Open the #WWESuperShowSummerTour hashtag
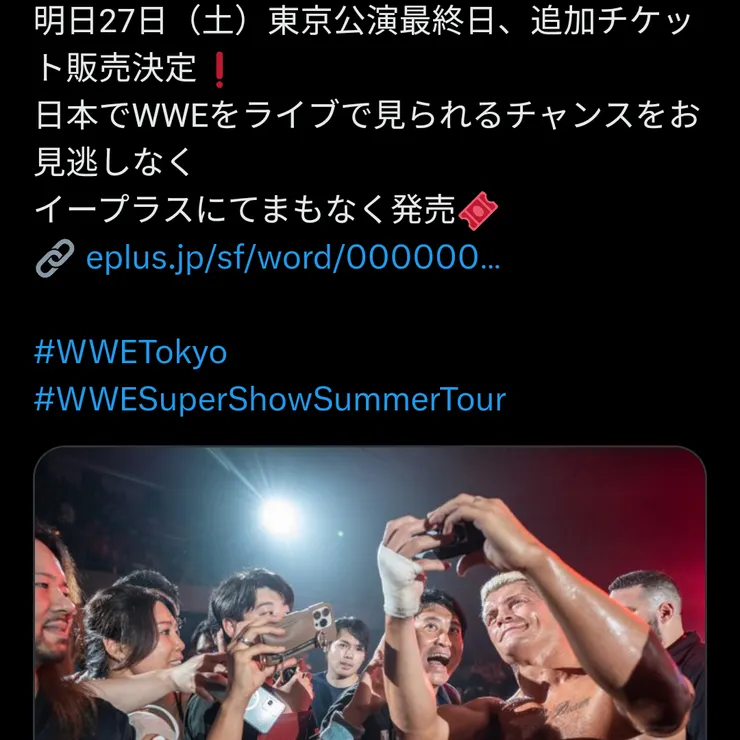Screen dimensions: 740x740 point(270,400)
